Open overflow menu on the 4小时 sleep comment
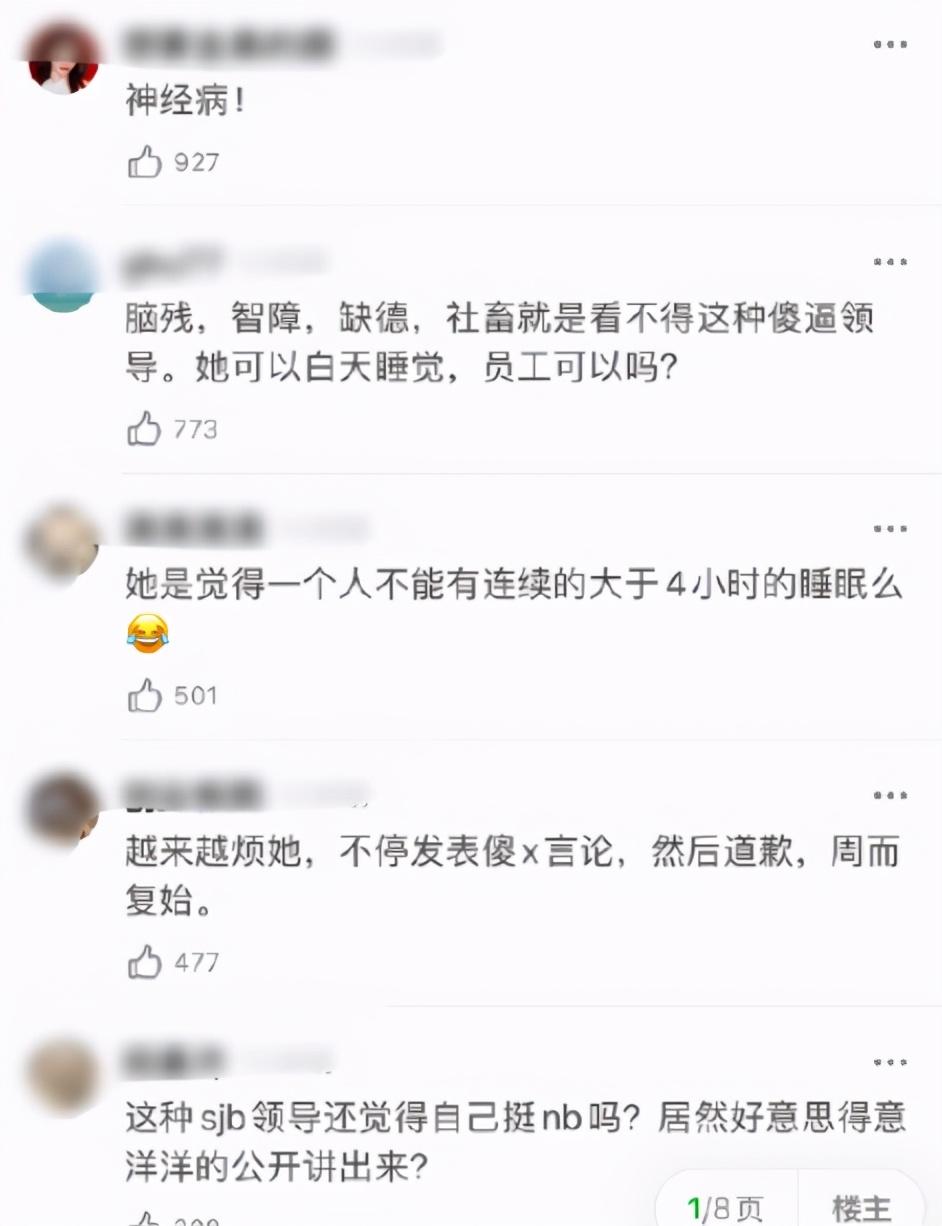942x1226 pixels. (x=889, y=529)
